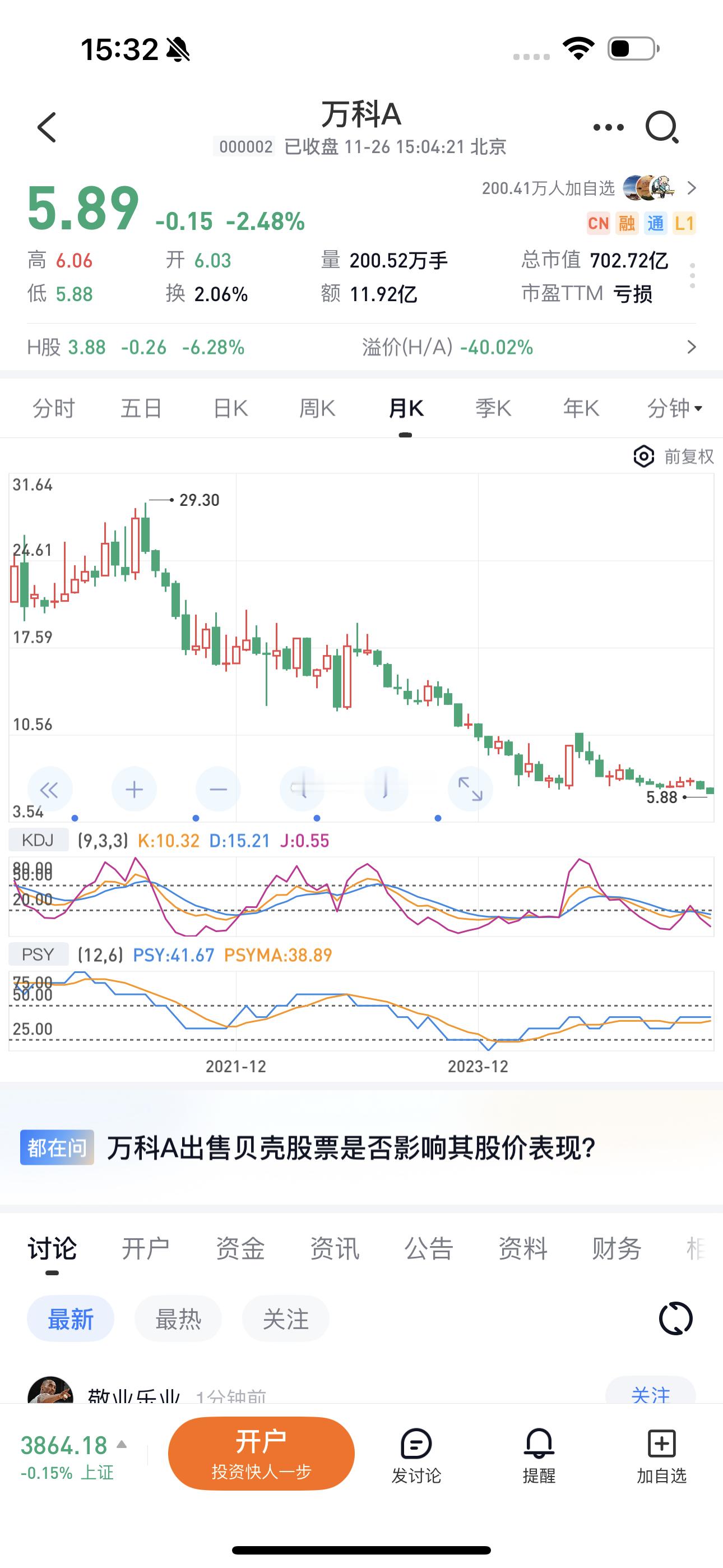The image size is (723, 1568).
Task: Expand the H股 premium detail chevron
Action: click(x=692, y=348)
